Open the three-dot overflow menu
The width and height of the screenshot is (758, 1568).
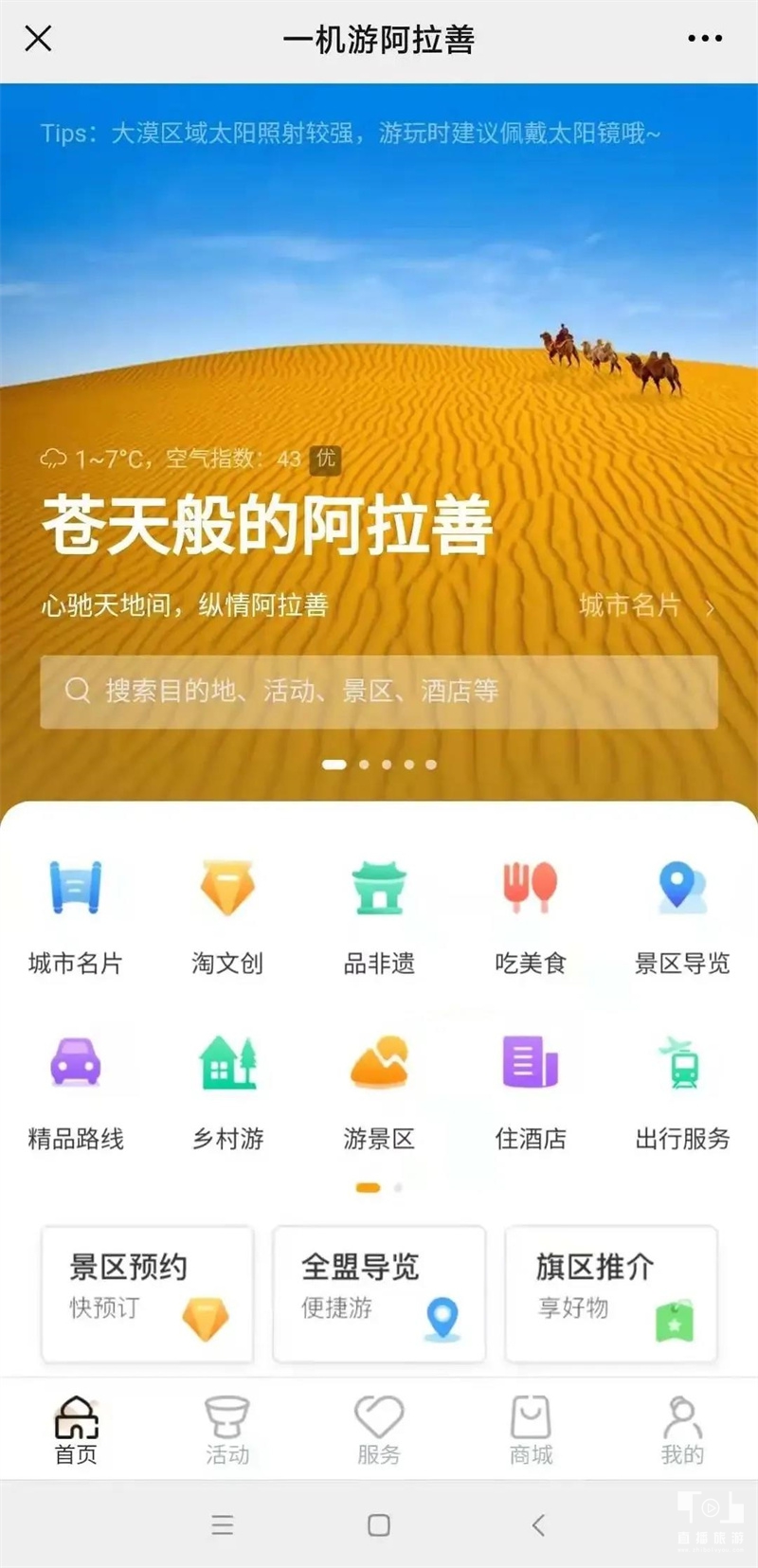704,39
